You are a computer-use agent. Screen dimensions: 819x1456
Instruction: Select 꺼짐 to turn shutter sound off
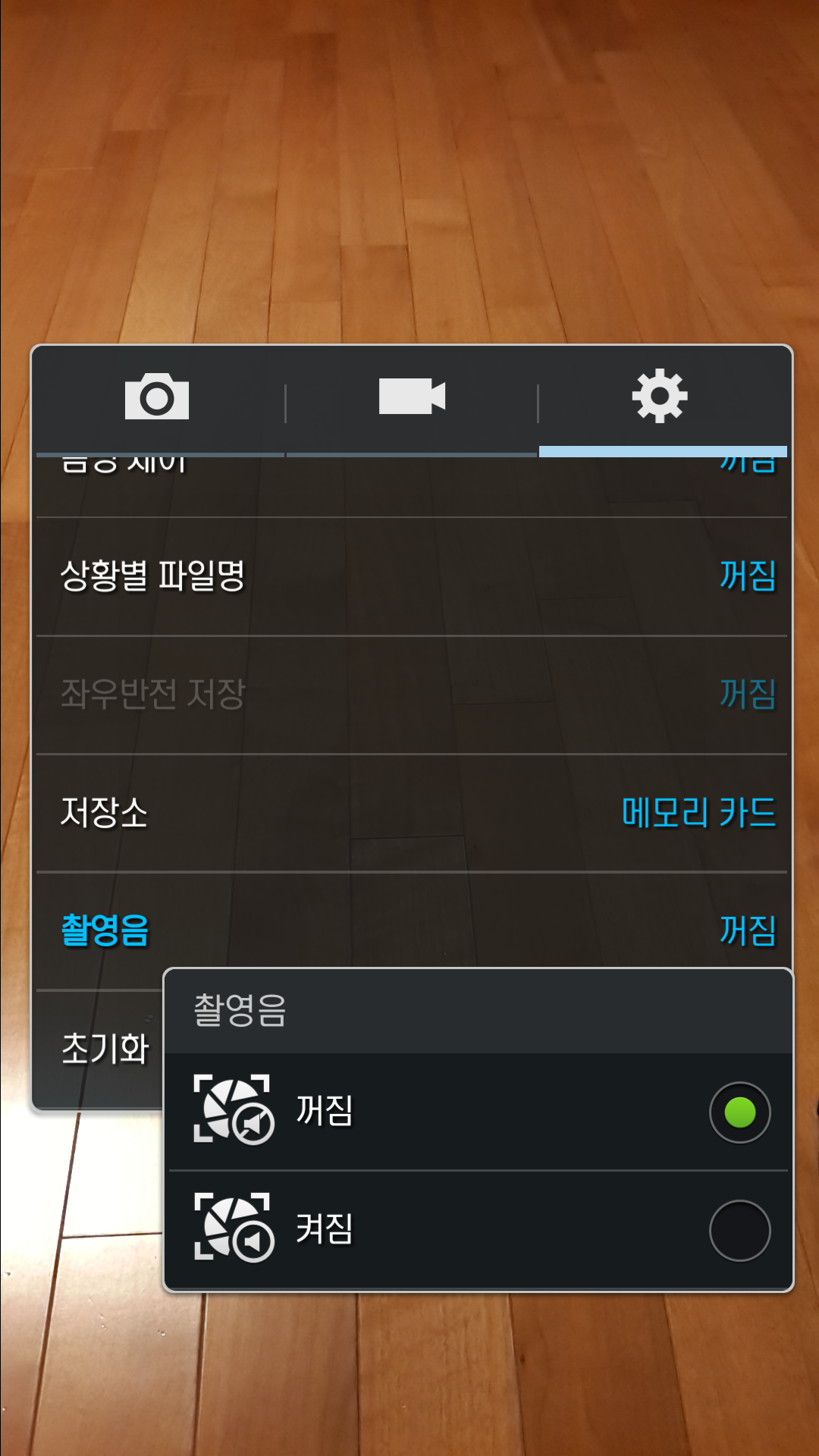478,1112
